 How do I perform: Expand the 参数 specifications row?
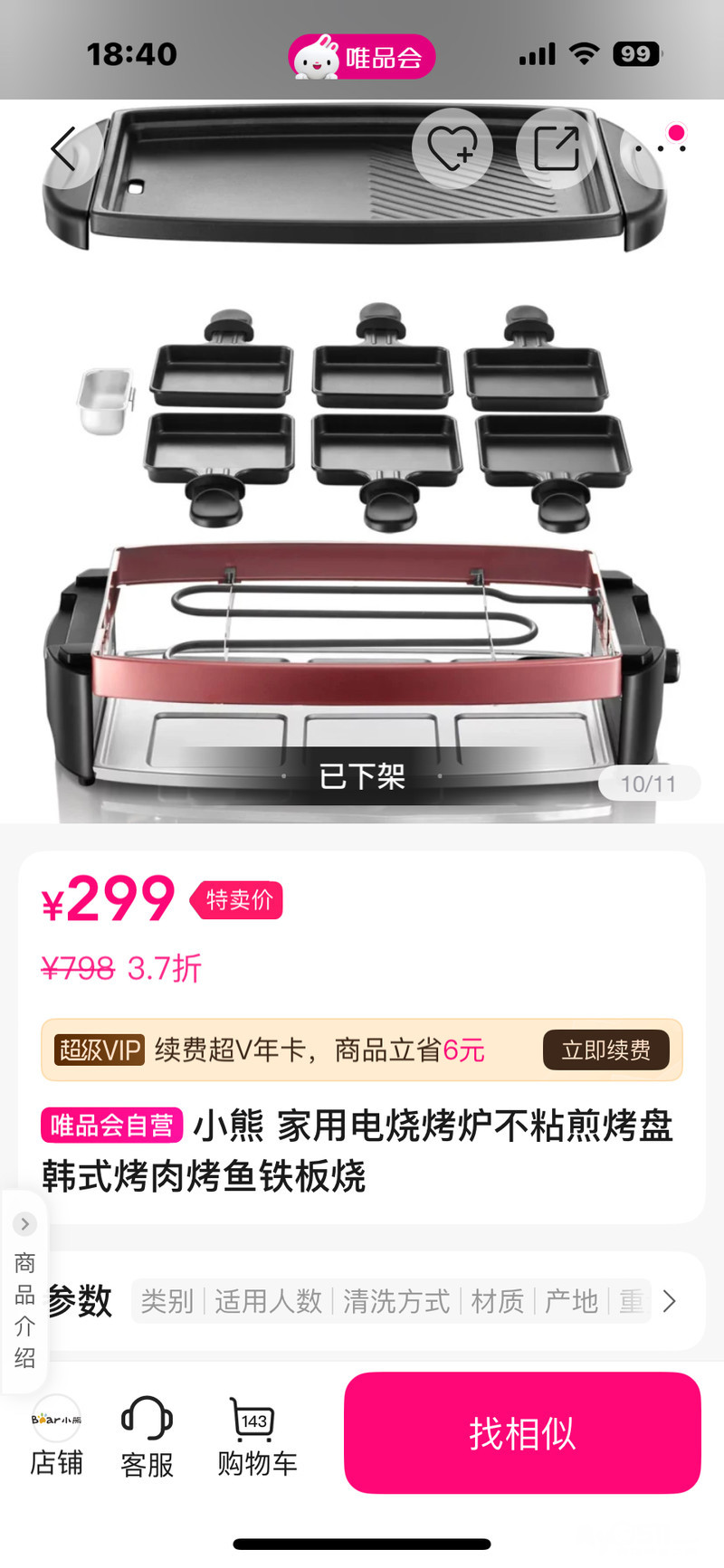click(x=669, y=1301)
